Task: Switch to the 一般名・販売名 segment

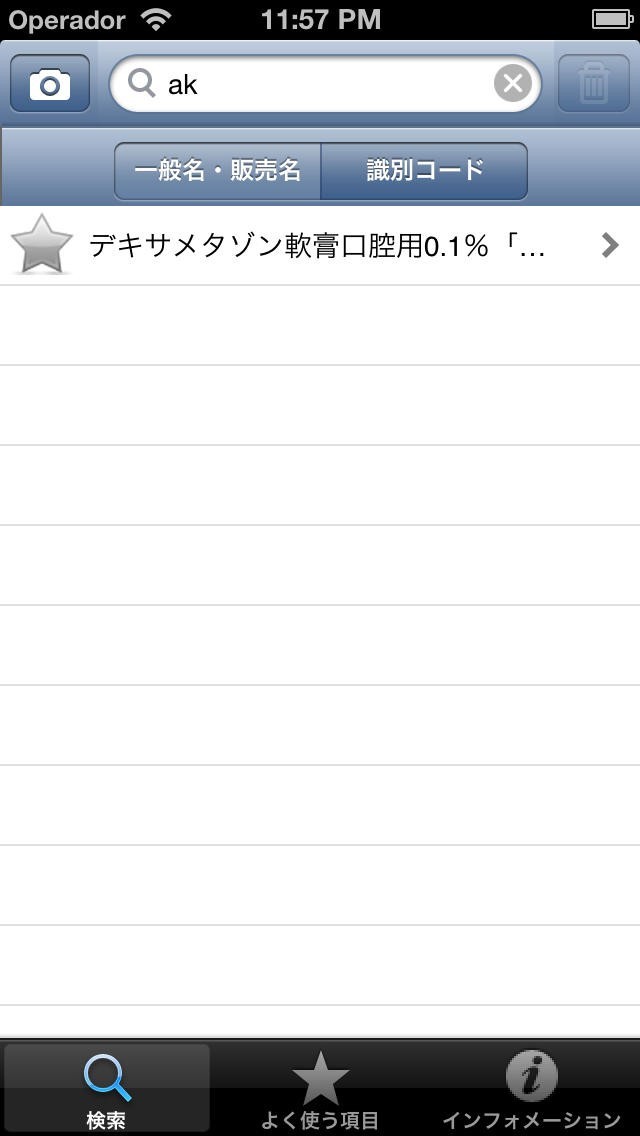Action: [218, 171]
